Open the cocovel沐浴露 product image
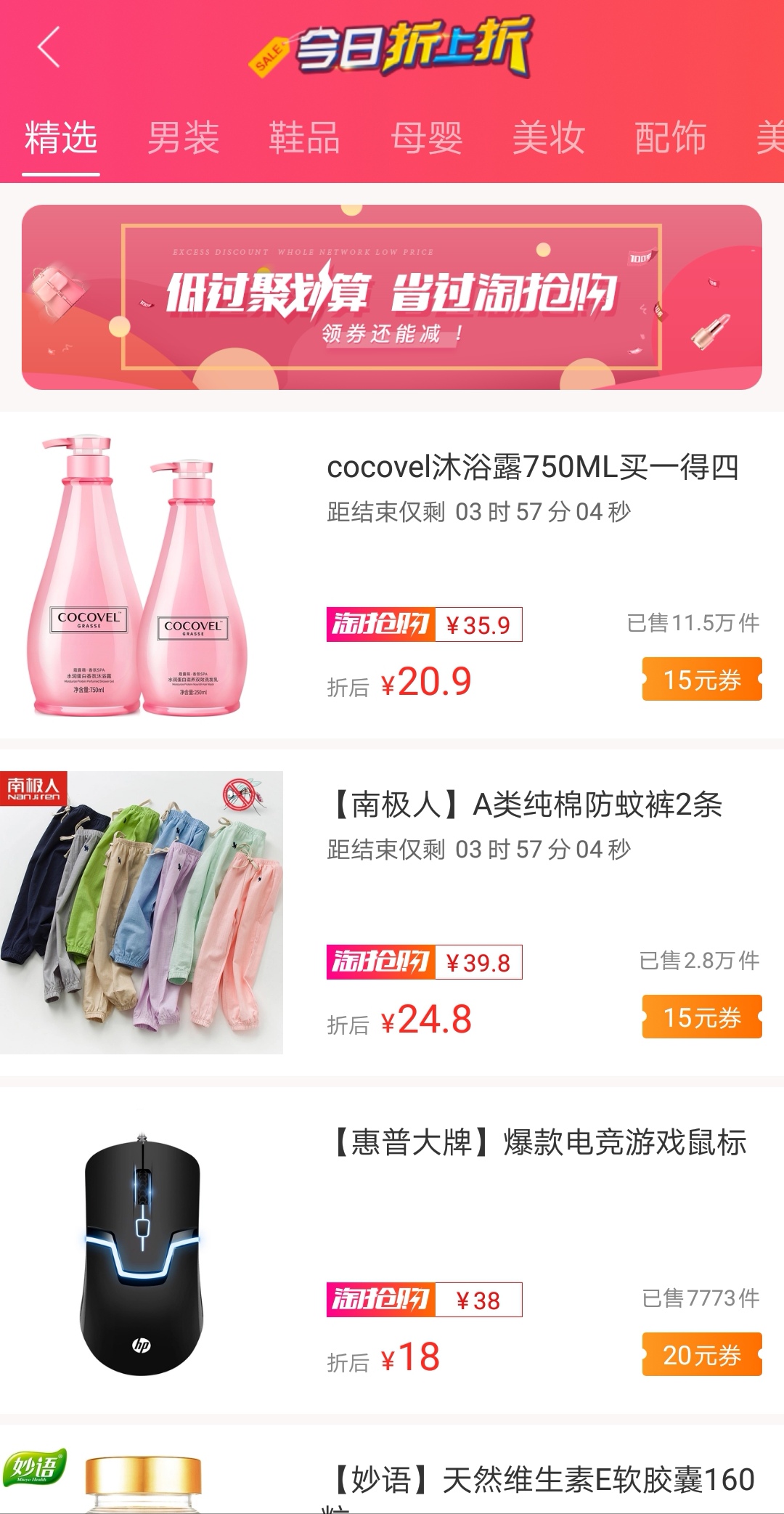Viewport: 784px width, 1514px height. point(138,575)
